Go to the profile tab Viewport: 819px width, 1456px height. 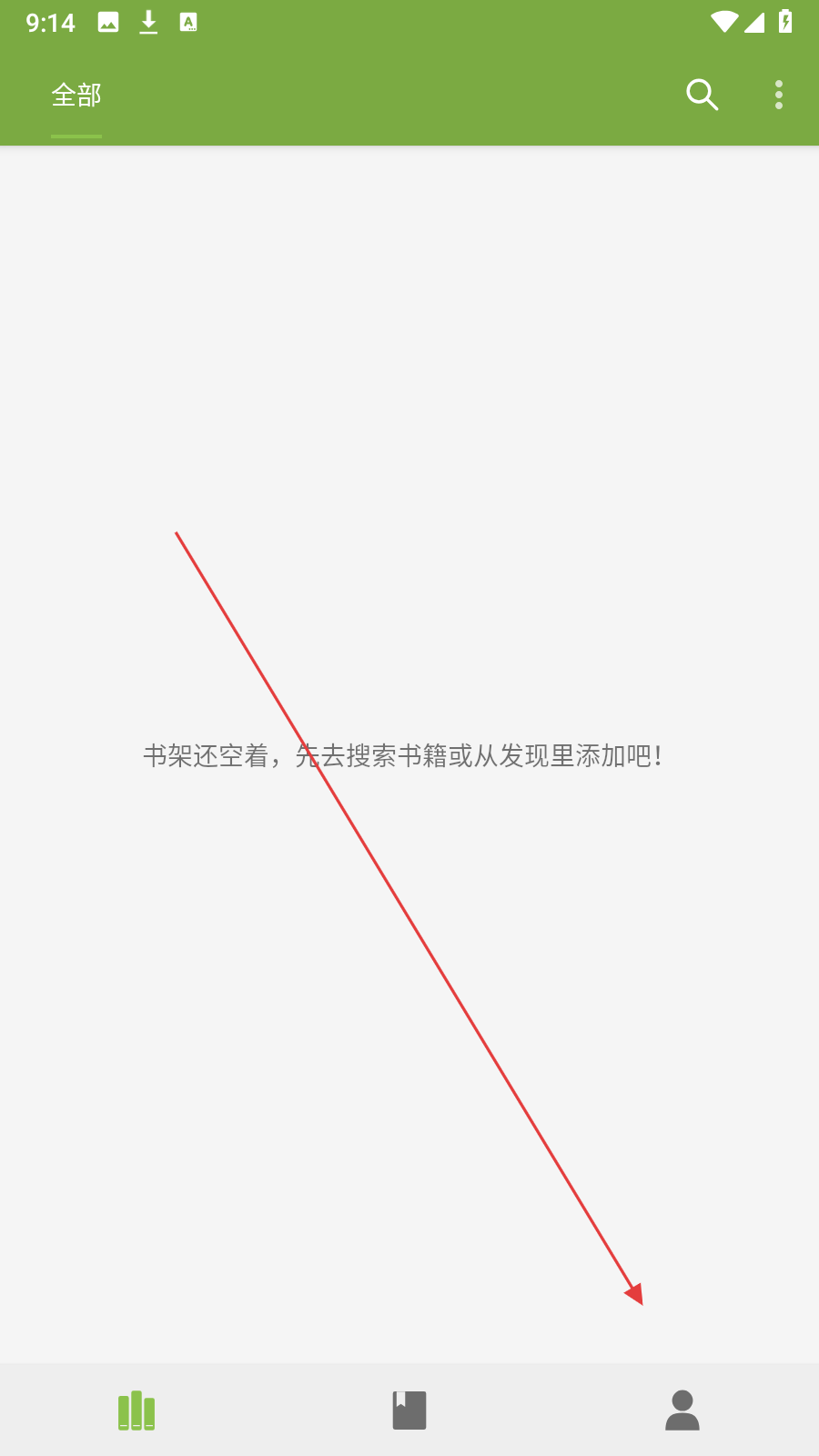(x=682, y=1410)
